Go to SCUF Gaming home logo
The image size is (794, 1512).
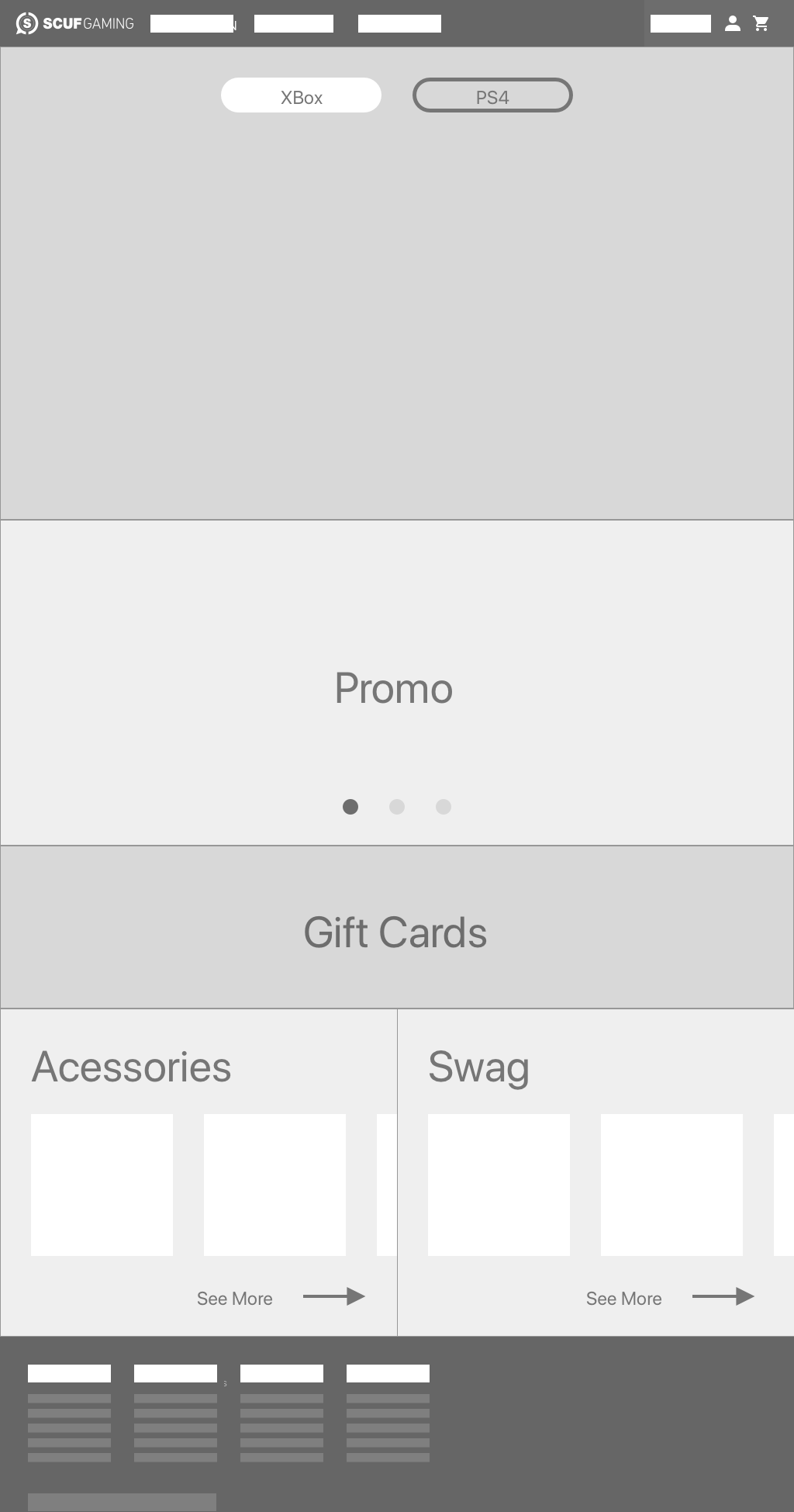tap(75, 23)
